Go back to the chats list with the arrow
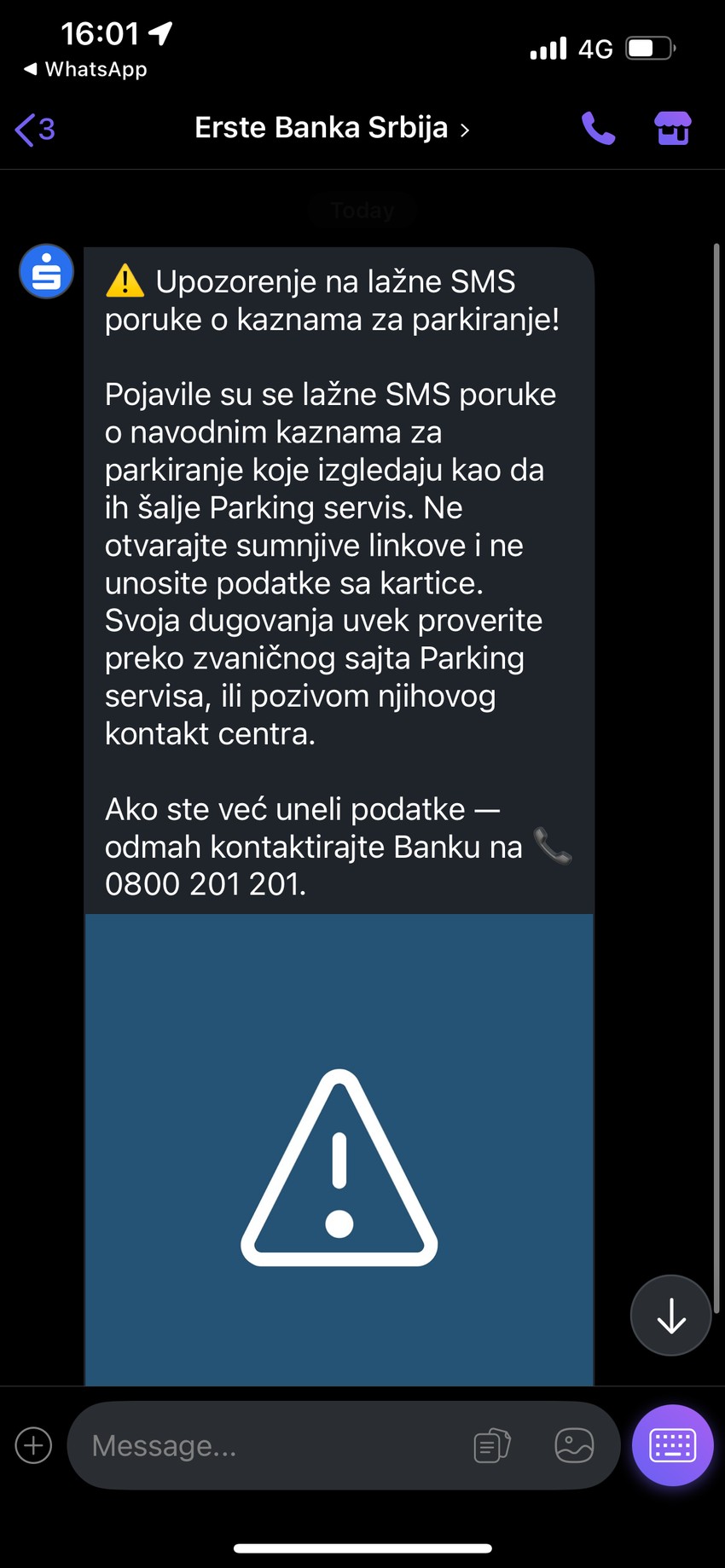The height and width of the screenshot is (1568, 725). click(23, 130)
